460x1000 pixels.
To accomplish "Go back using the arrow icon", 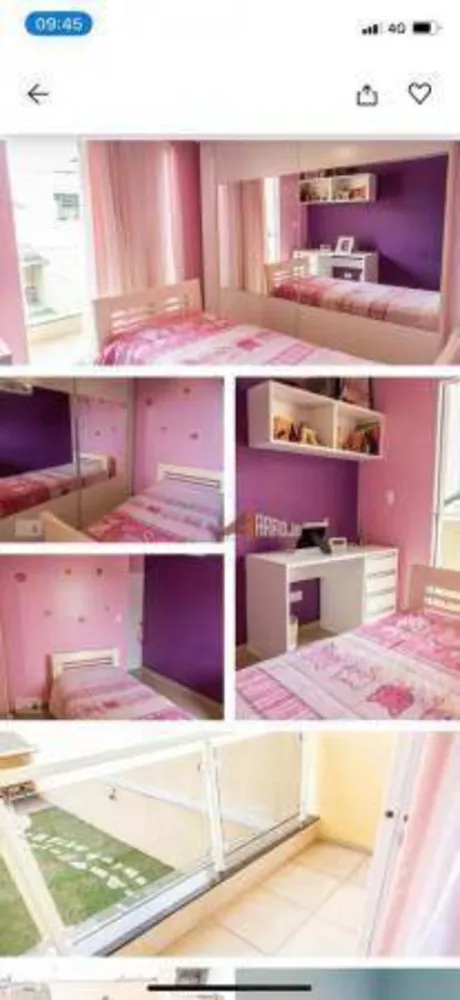I will 38,94.
